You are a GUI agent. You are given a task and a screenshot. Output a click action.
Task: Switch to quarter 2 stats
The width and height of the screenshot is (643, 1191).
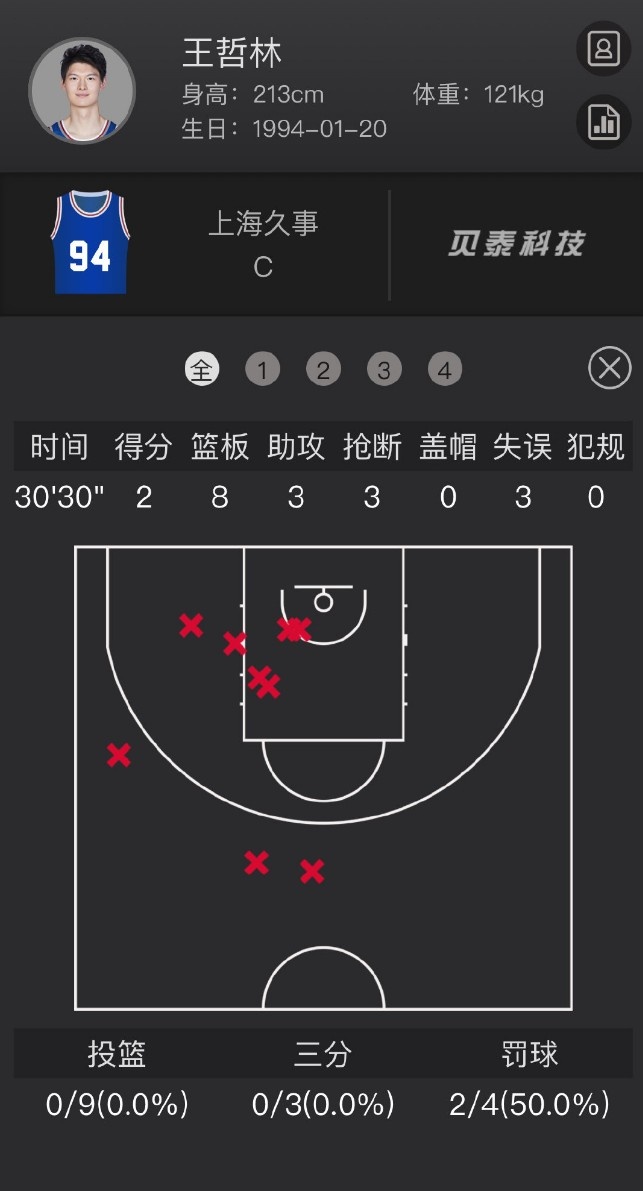point(323,370)
